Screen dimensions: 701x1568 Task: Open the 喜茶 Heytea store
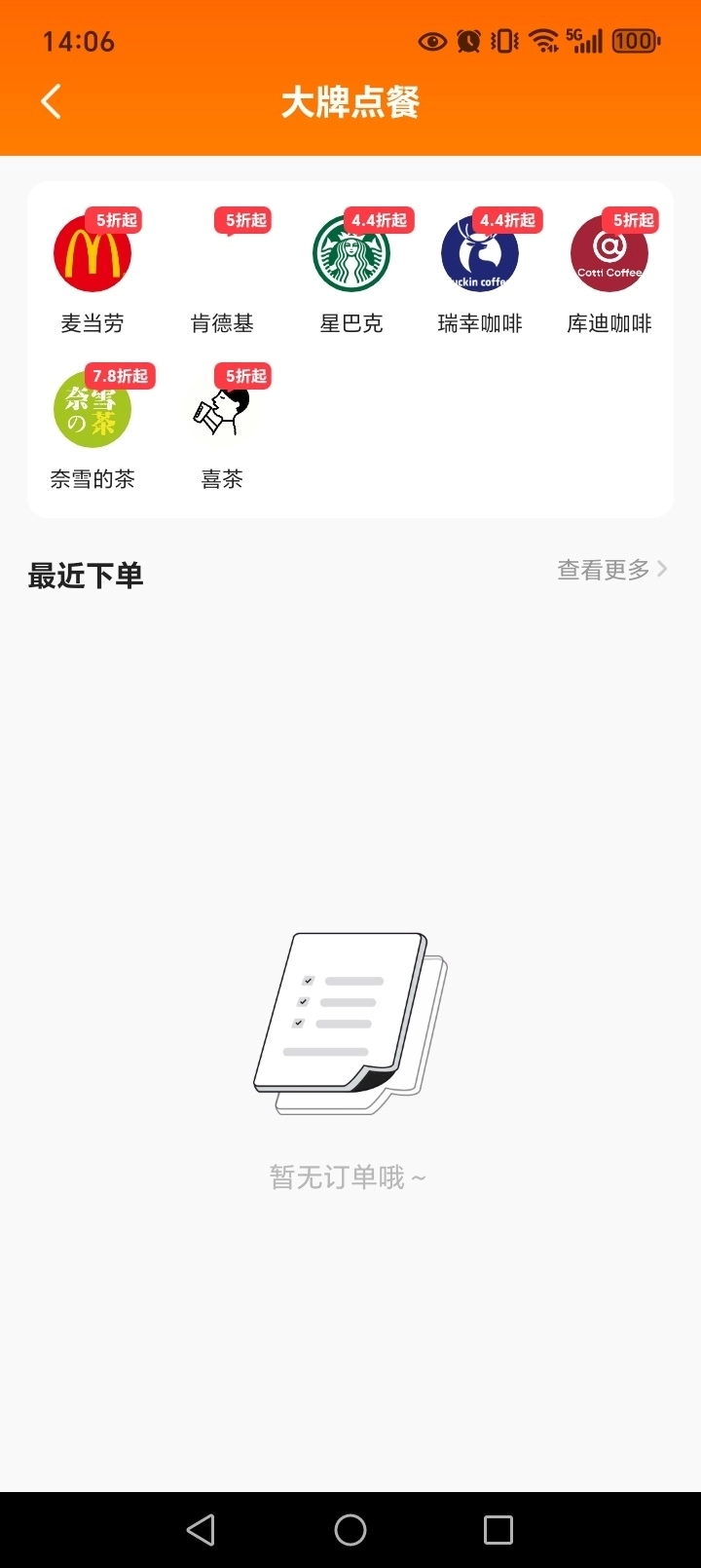pos(221,409)
